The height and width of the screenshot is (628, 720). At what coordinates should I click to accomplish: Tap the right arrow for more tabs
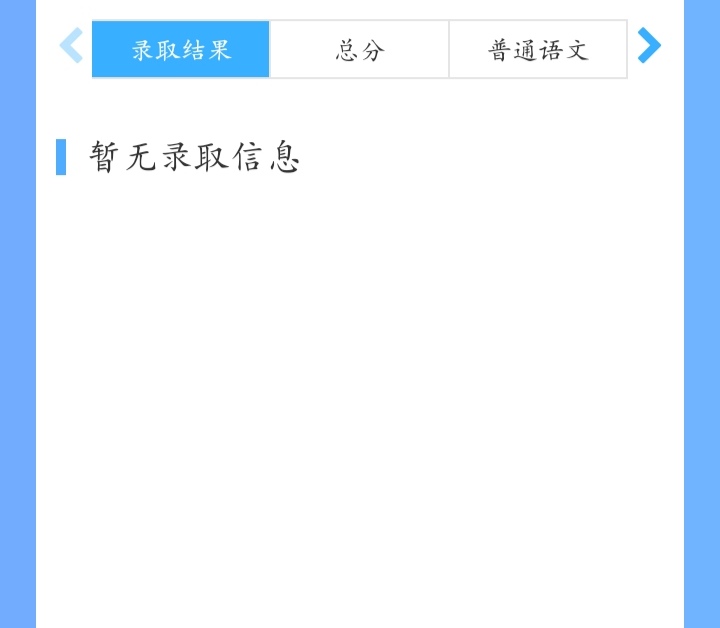[649, 45]
